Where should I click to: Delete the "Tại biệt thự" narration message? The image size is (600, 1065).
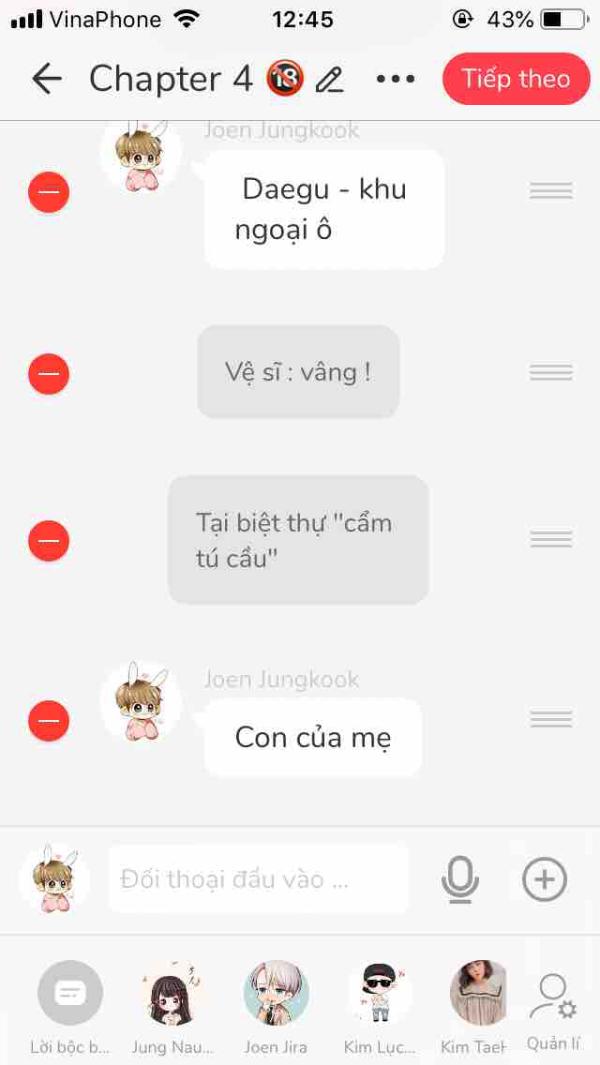(48, 541)
